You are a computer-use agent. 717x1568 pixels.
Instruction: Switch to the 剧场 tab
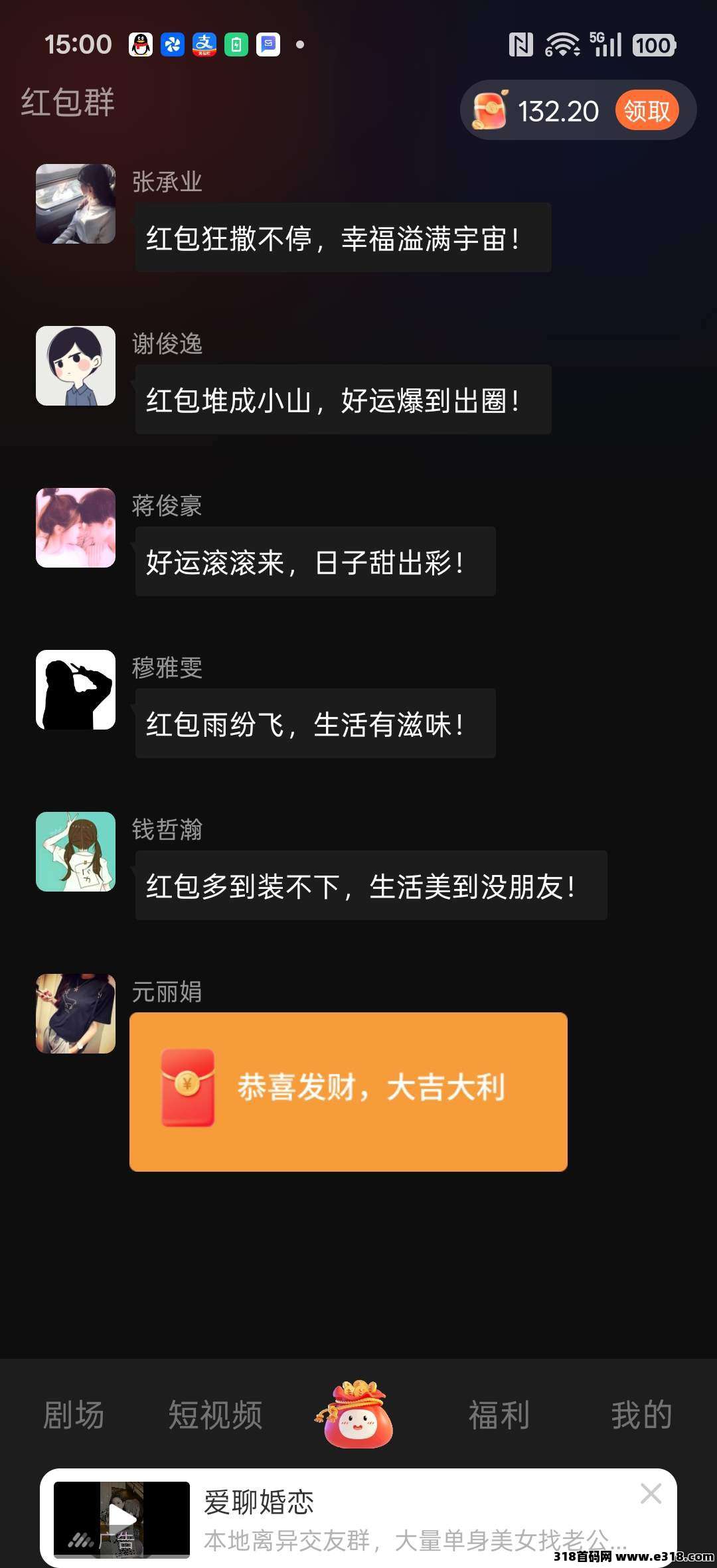(74, 1414)
